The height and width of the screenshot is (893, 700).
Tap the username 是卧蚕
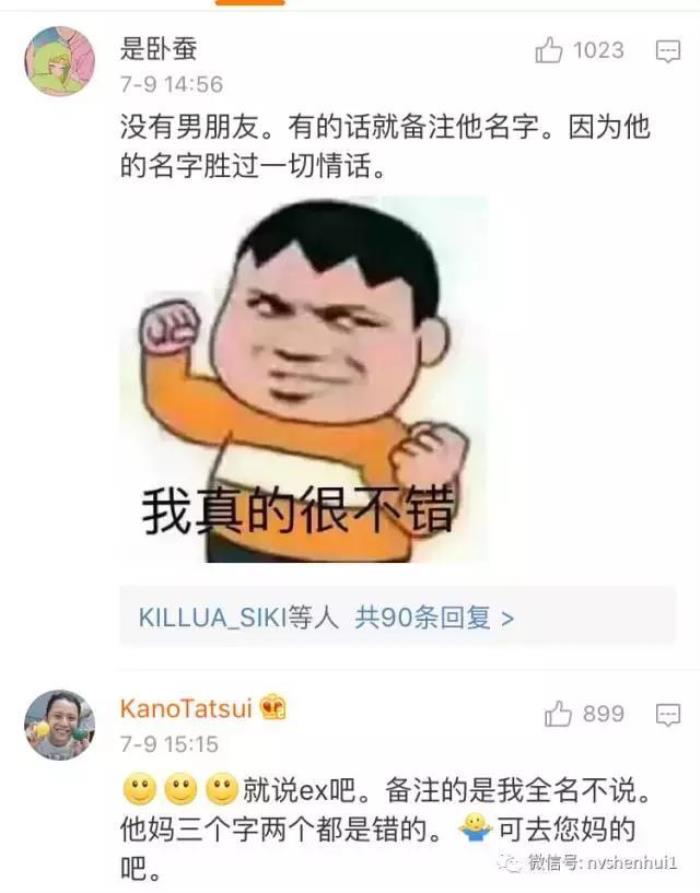pos(158,49)
